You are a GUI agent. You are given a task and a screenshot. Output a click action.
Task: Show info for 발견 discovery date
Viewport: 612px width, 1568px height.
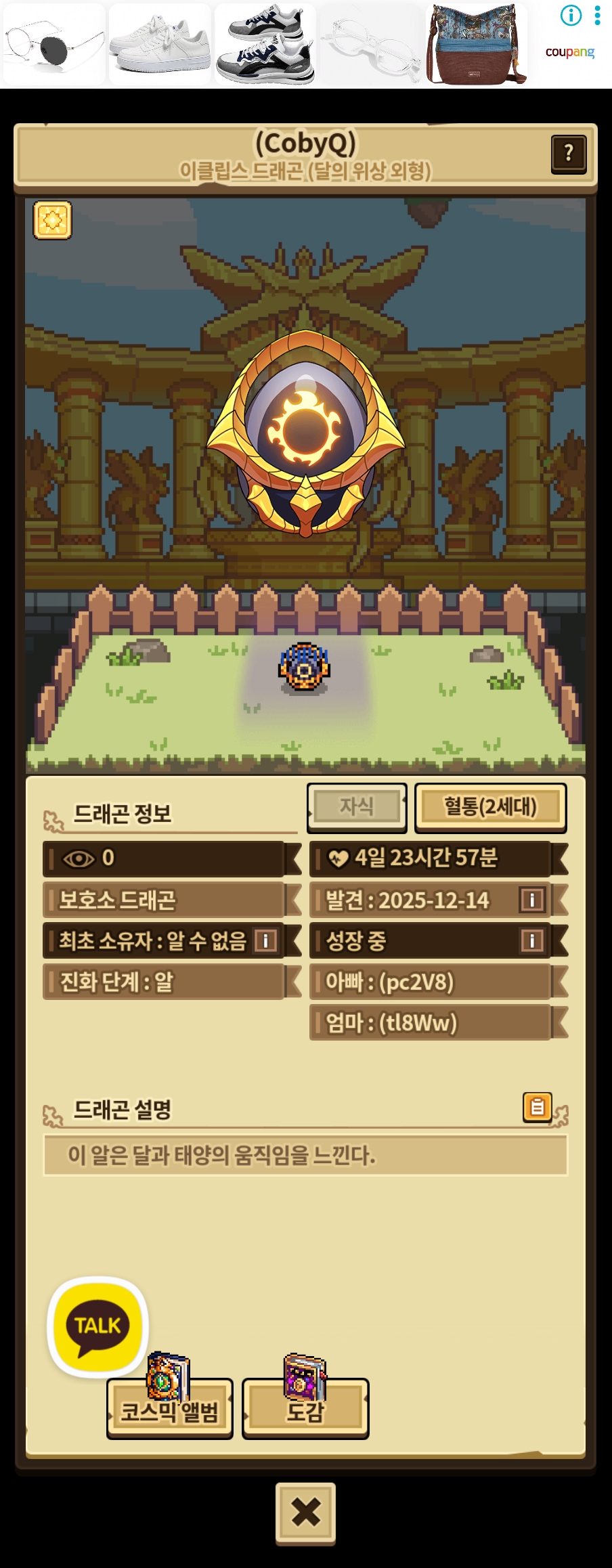tap(532, 900)
